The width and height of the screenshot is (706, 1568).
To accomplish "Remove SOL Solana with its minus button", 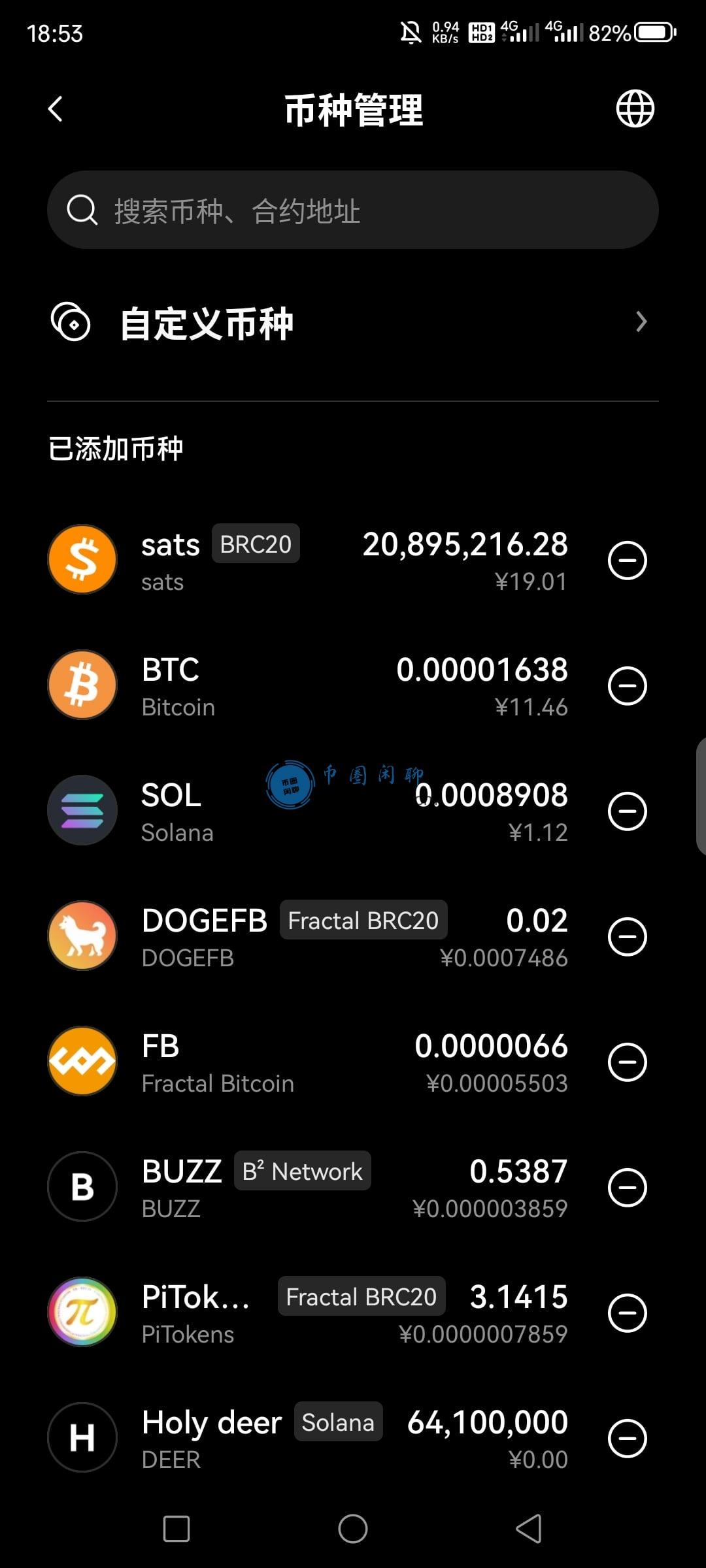I will (627, 811).
